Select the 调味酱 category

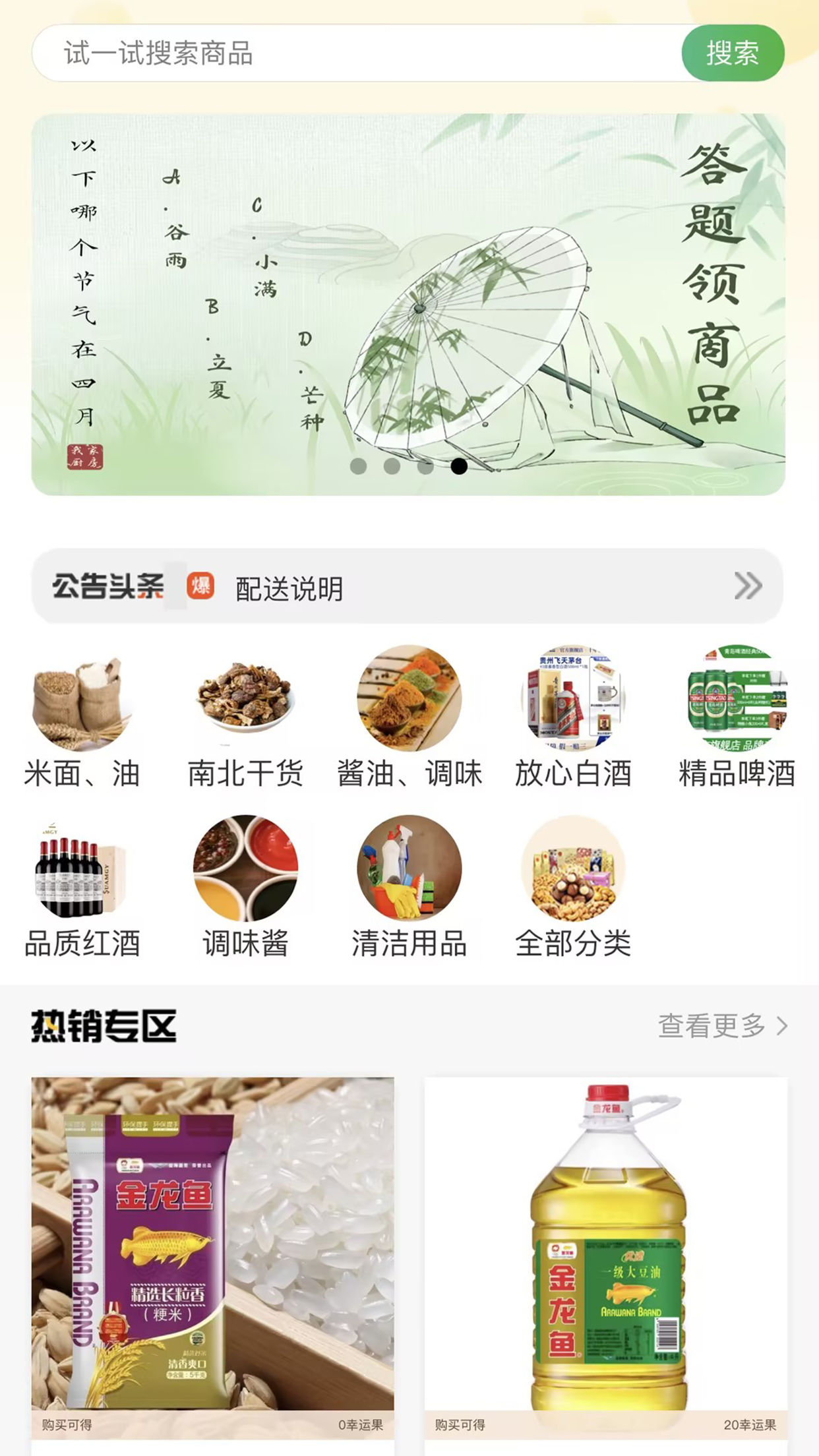245,887
